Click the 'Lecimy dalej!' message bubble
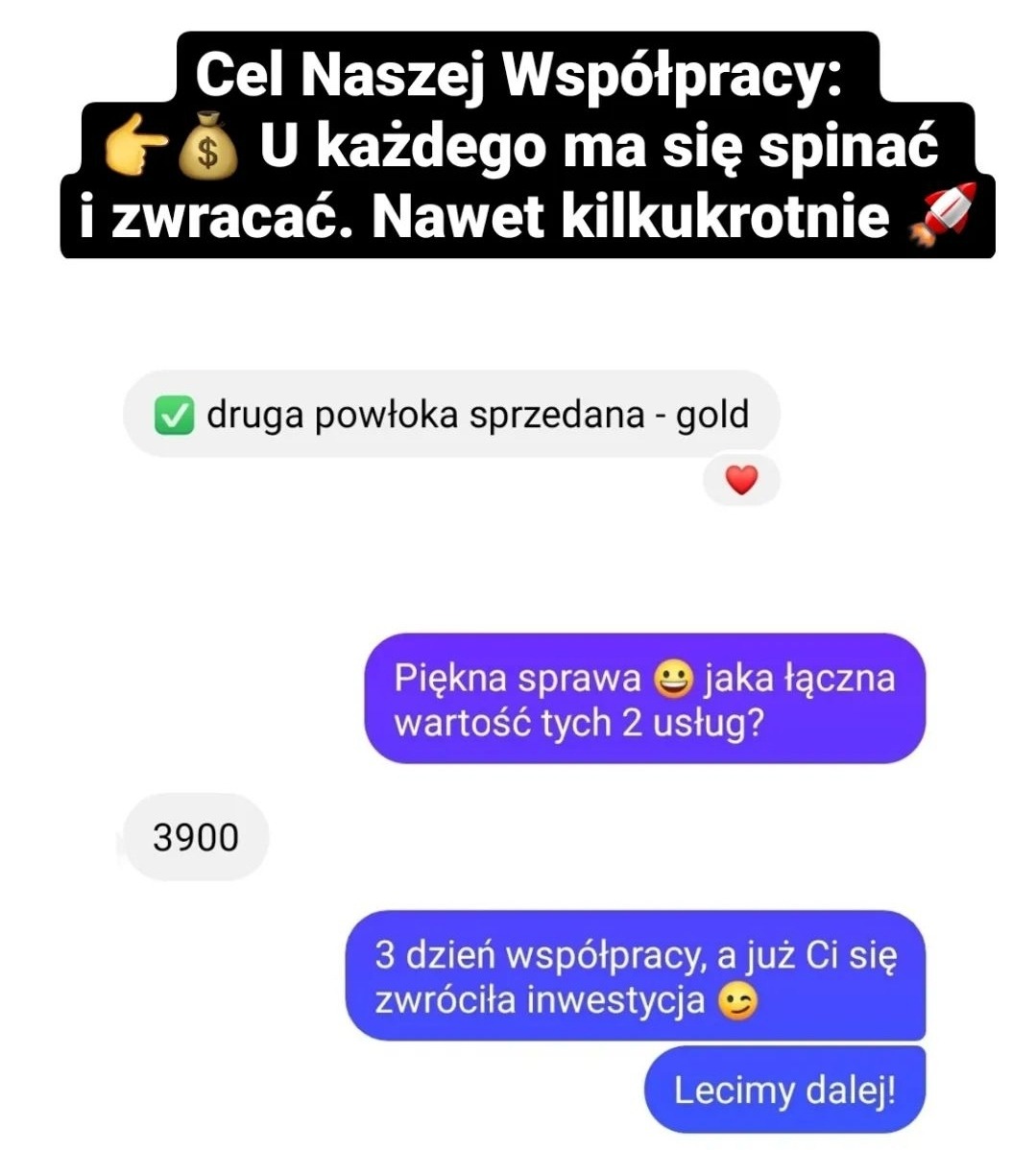 click(x=785, y=1088)
